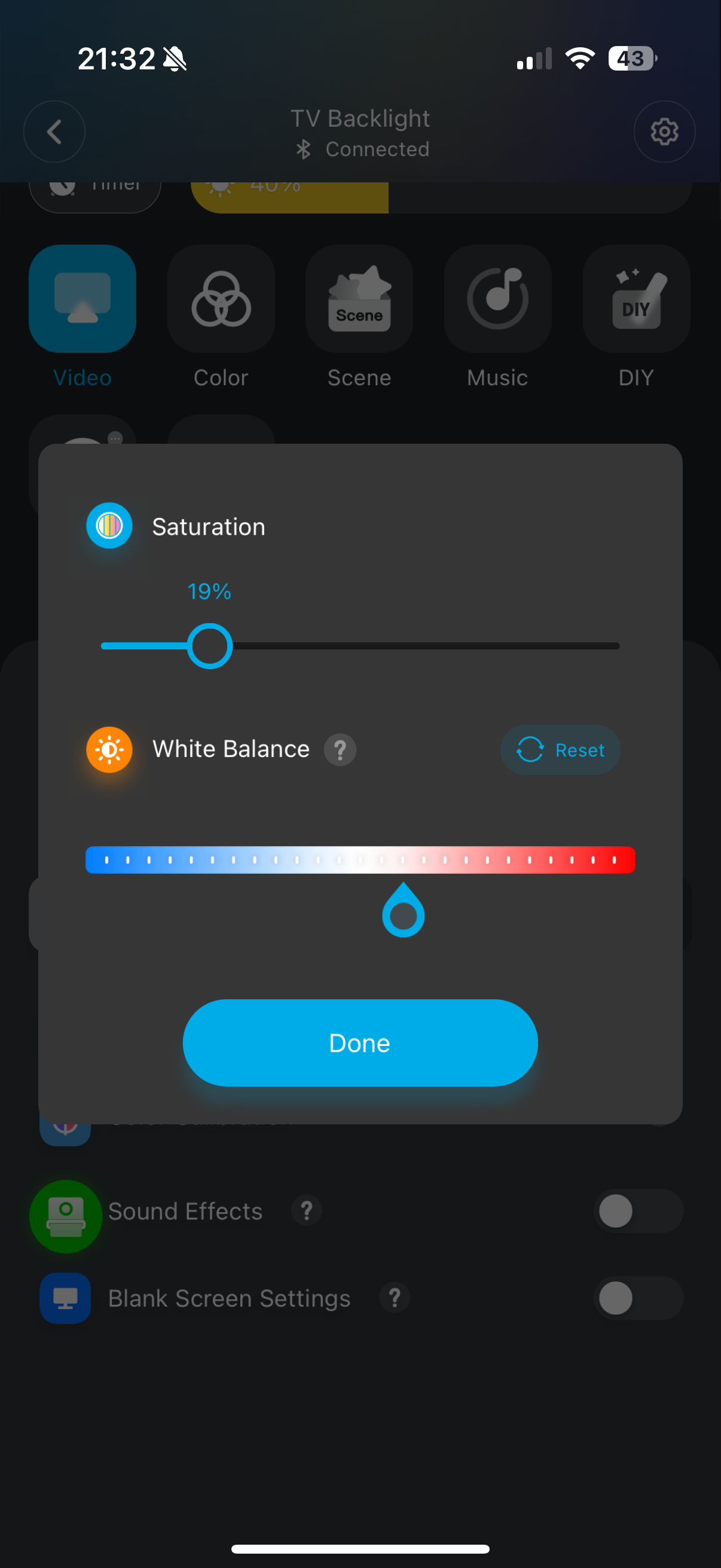Viewport: 721px width, 1568px height.
Task: Open the device settings gear
Action: click(664, 132)
